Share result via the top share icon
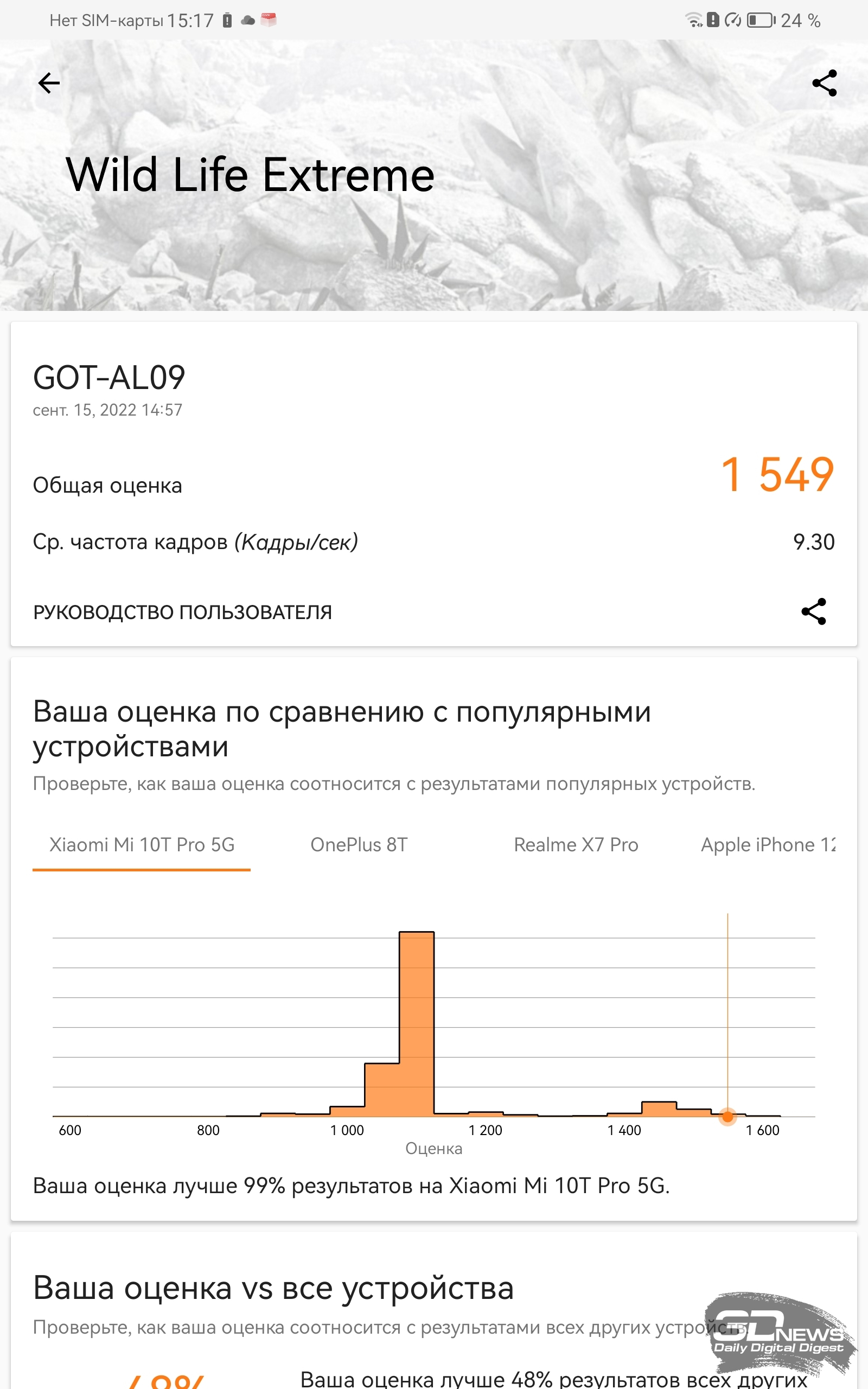 [825, 83]
